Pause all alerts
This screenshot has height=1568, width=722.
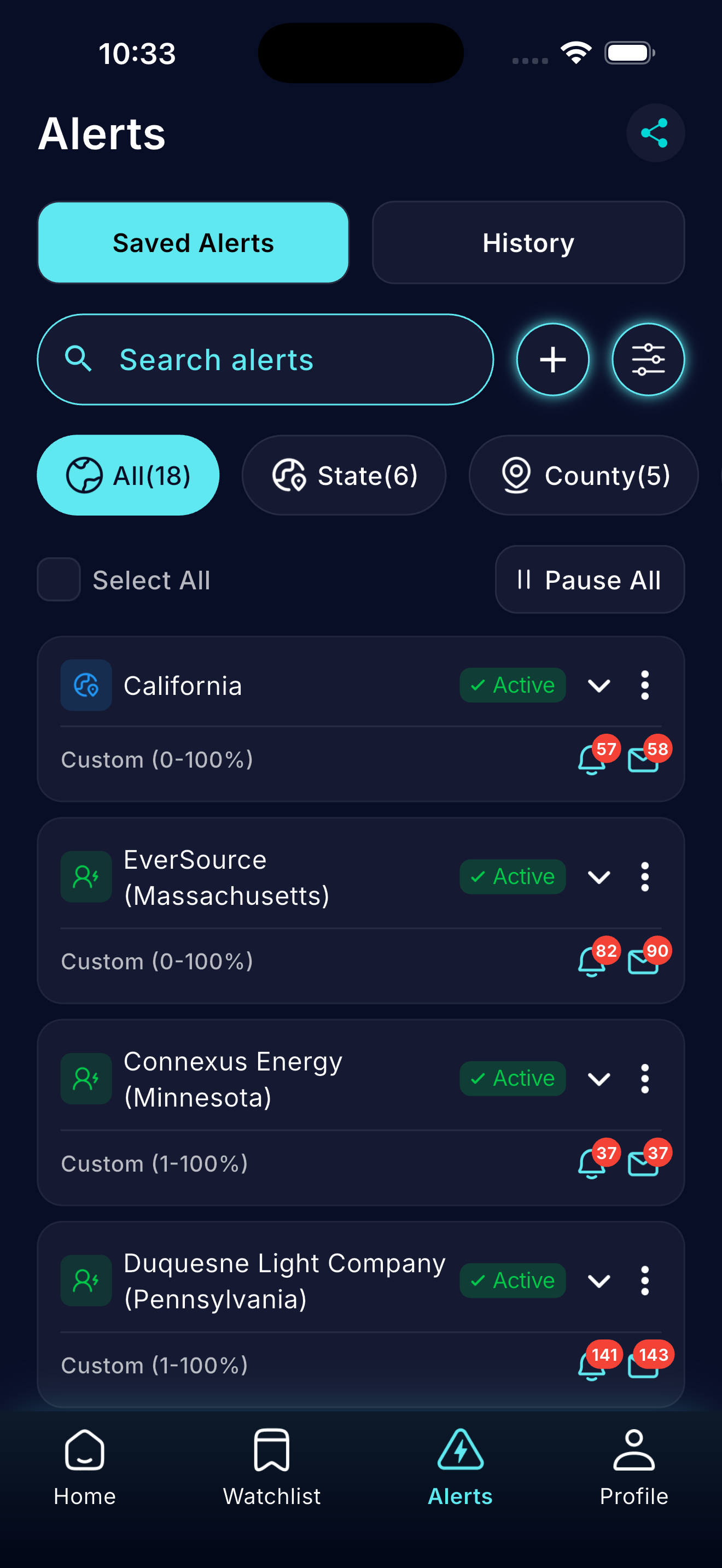coord(589,580)
